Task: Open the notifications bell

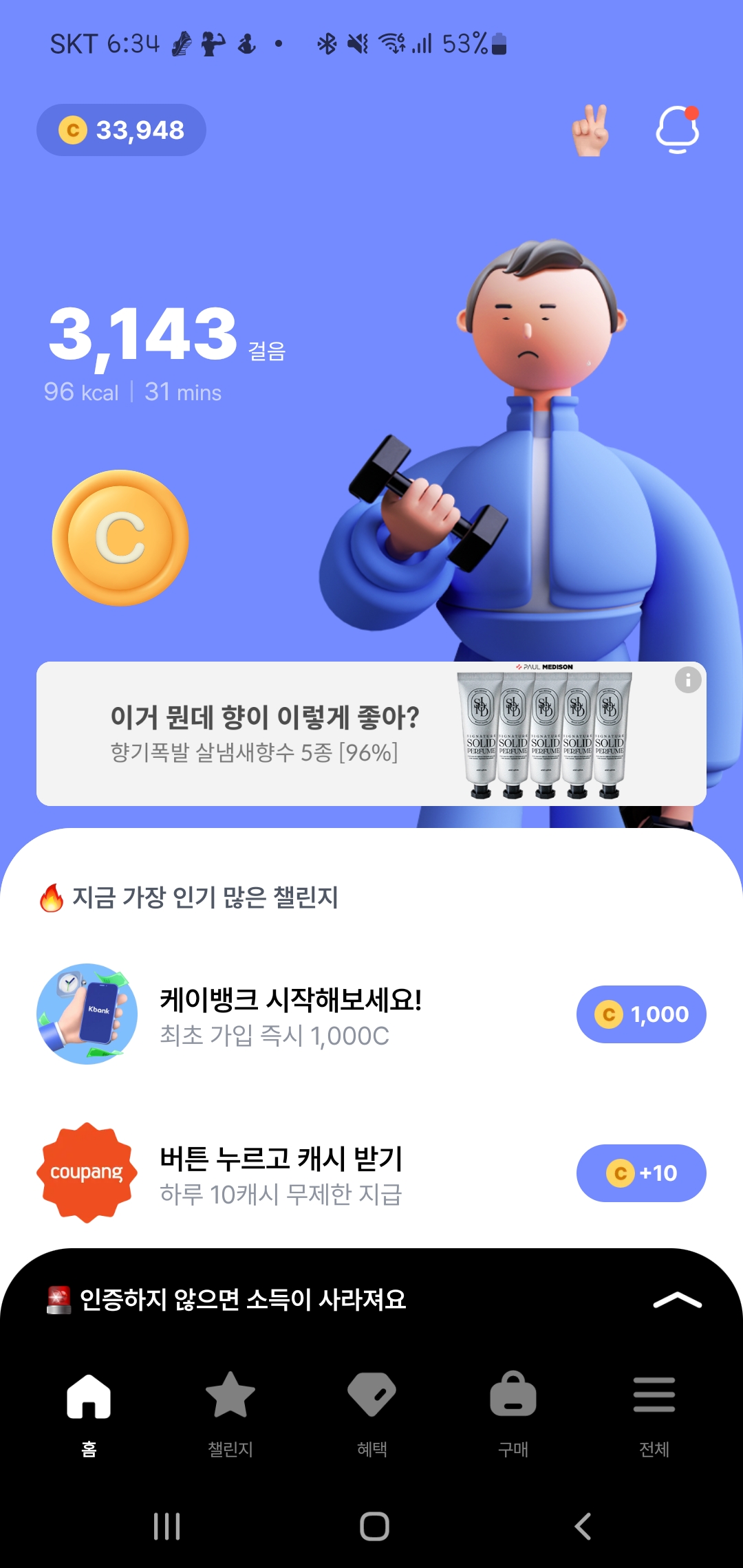Action: pos(678,129)
